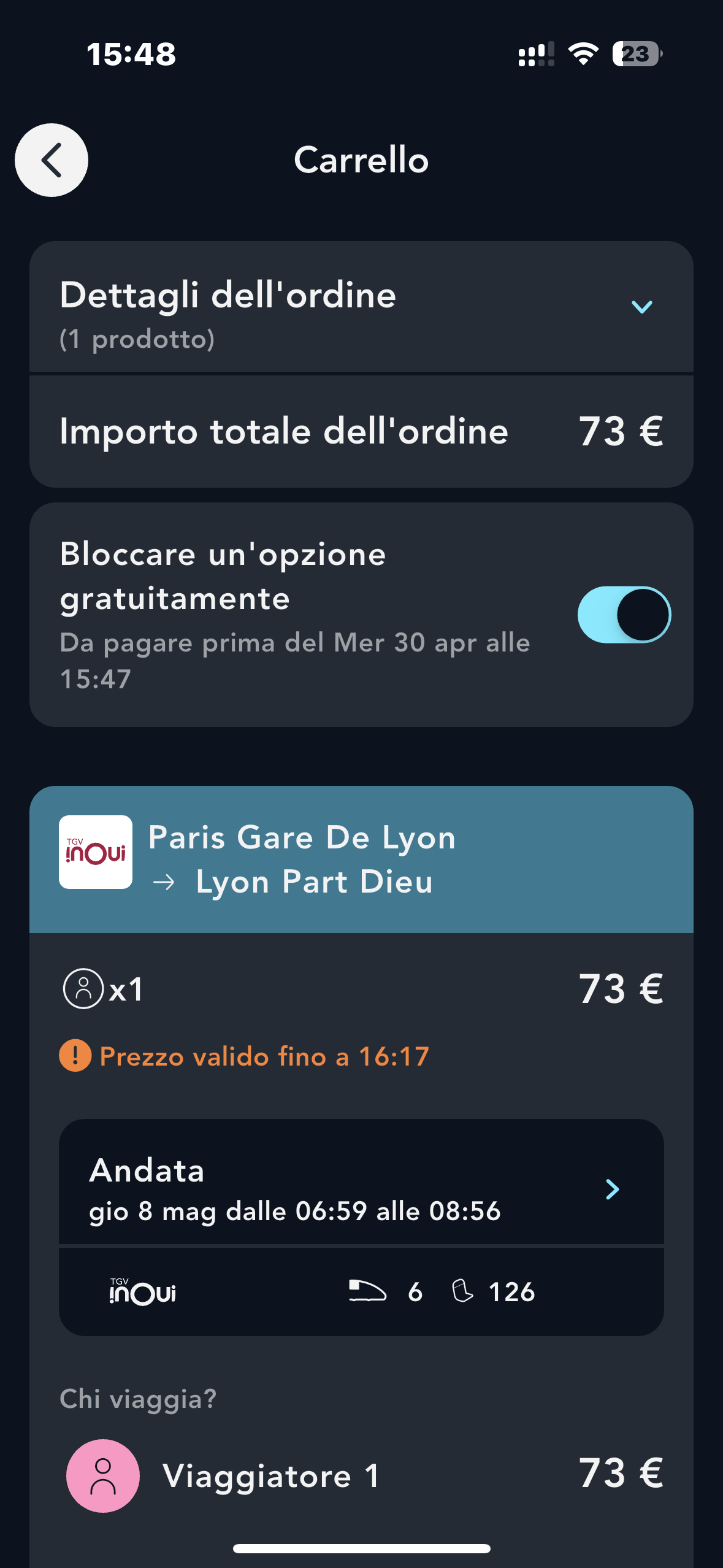Expand Dettagli dell'ordine section
723x1568 pixels.
(x=641, y=306)
